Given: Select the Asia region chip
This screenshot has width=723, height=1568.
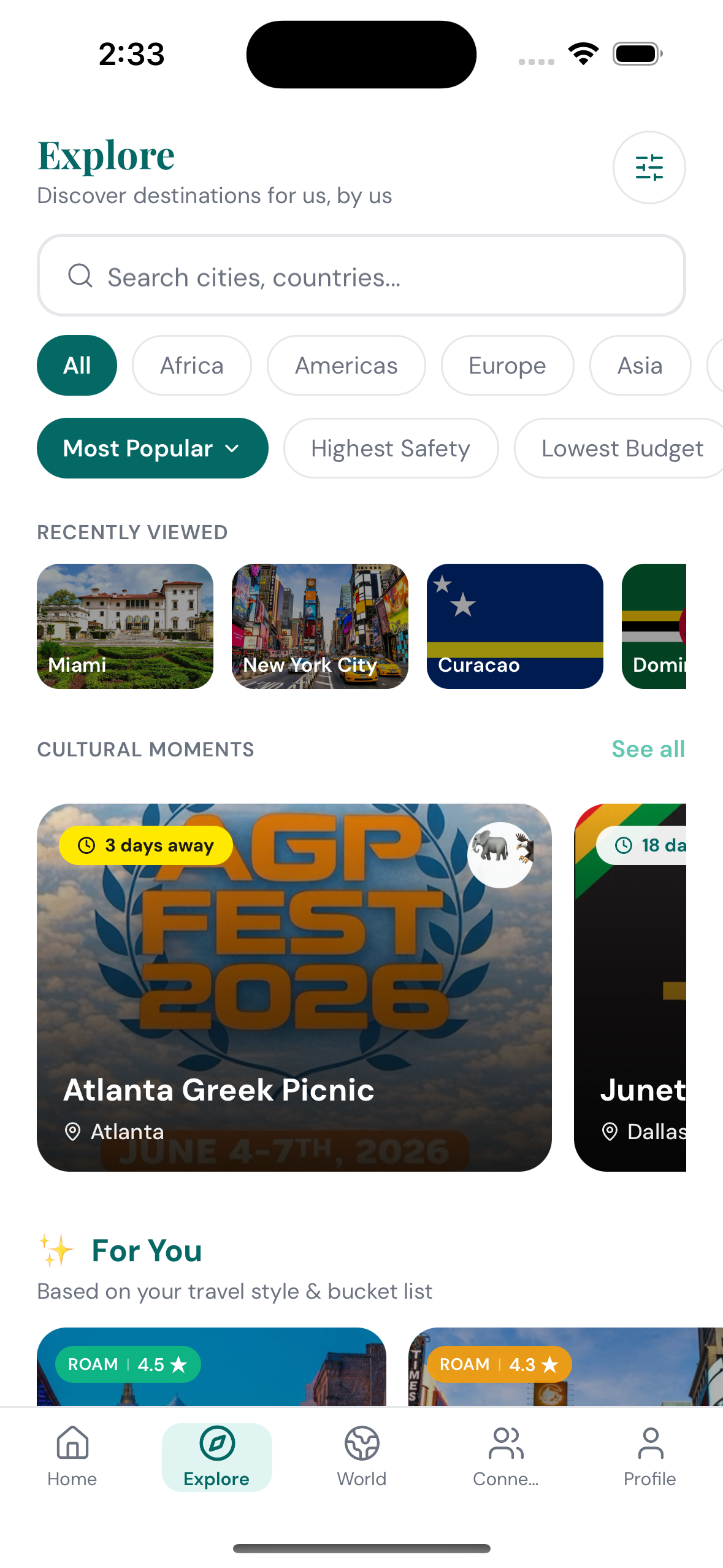Looking at the screenshot, I should pyautogui.click(x=640, y=366).
